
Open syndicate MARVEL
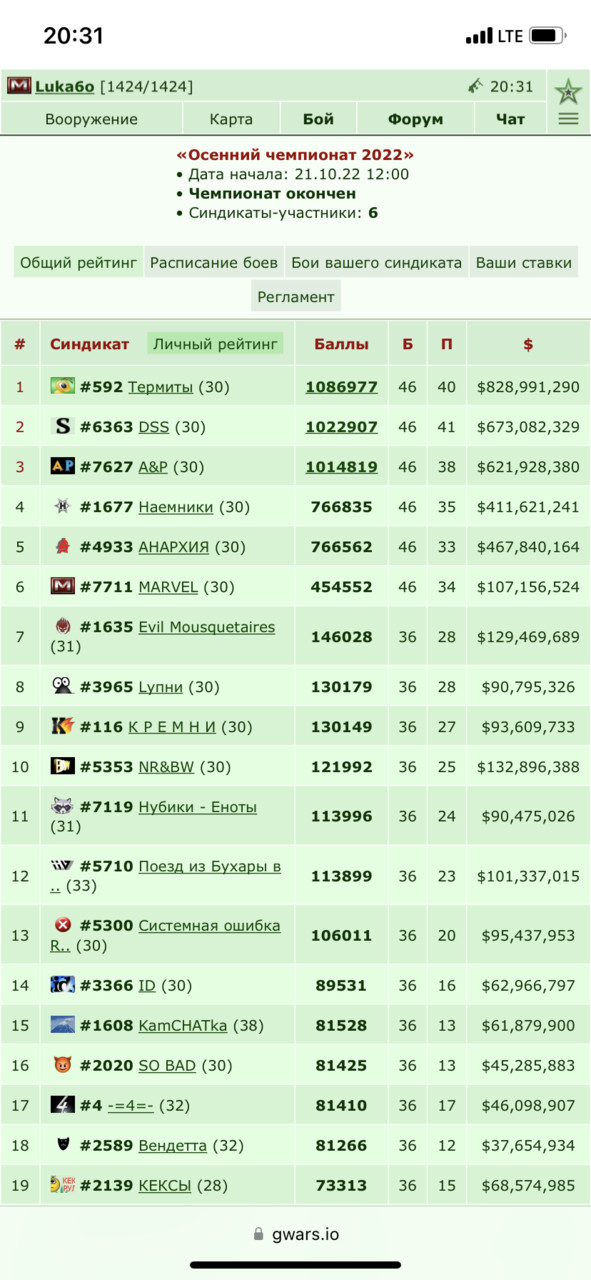pyautogui.click(x=168, y=587)
